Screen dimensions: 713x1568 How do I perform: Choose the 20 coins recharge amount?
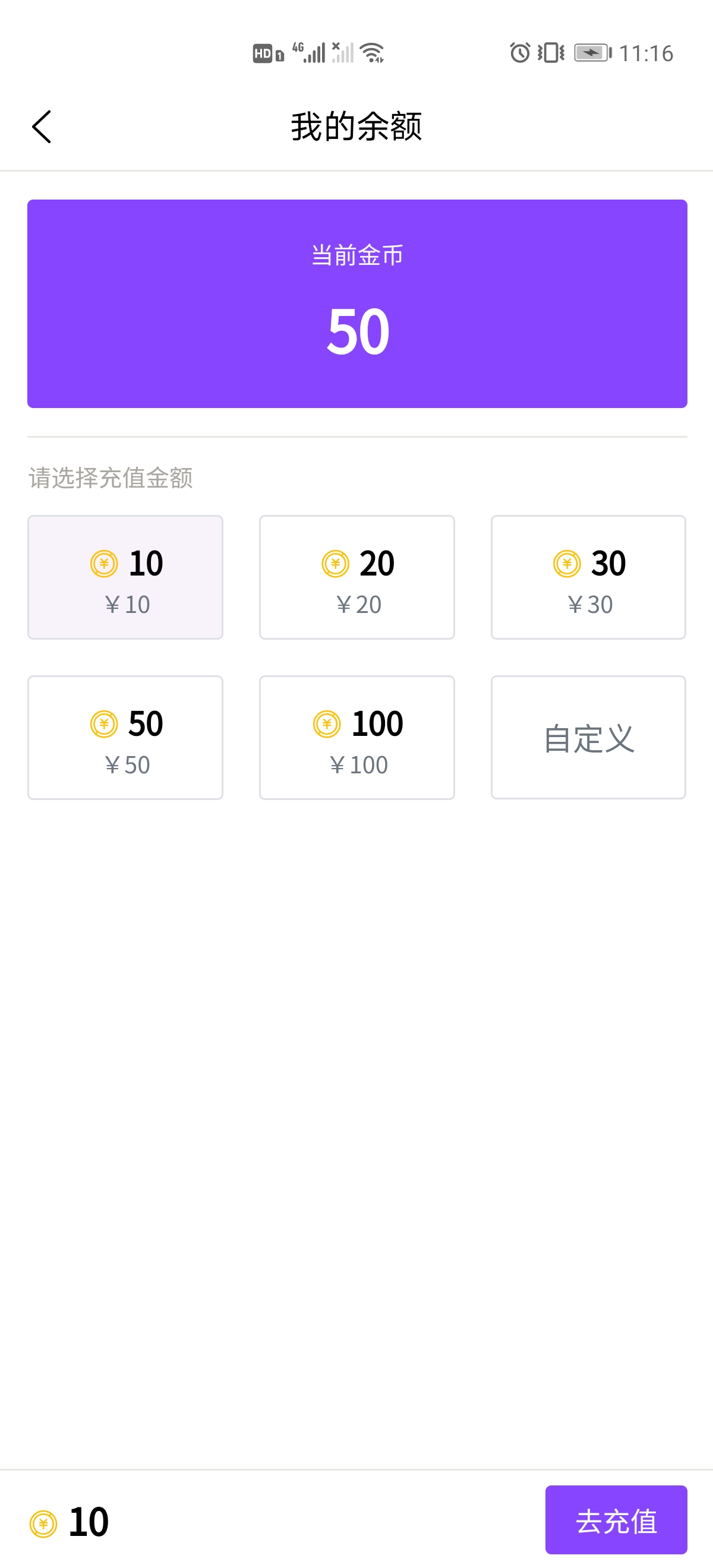[357, 577]
